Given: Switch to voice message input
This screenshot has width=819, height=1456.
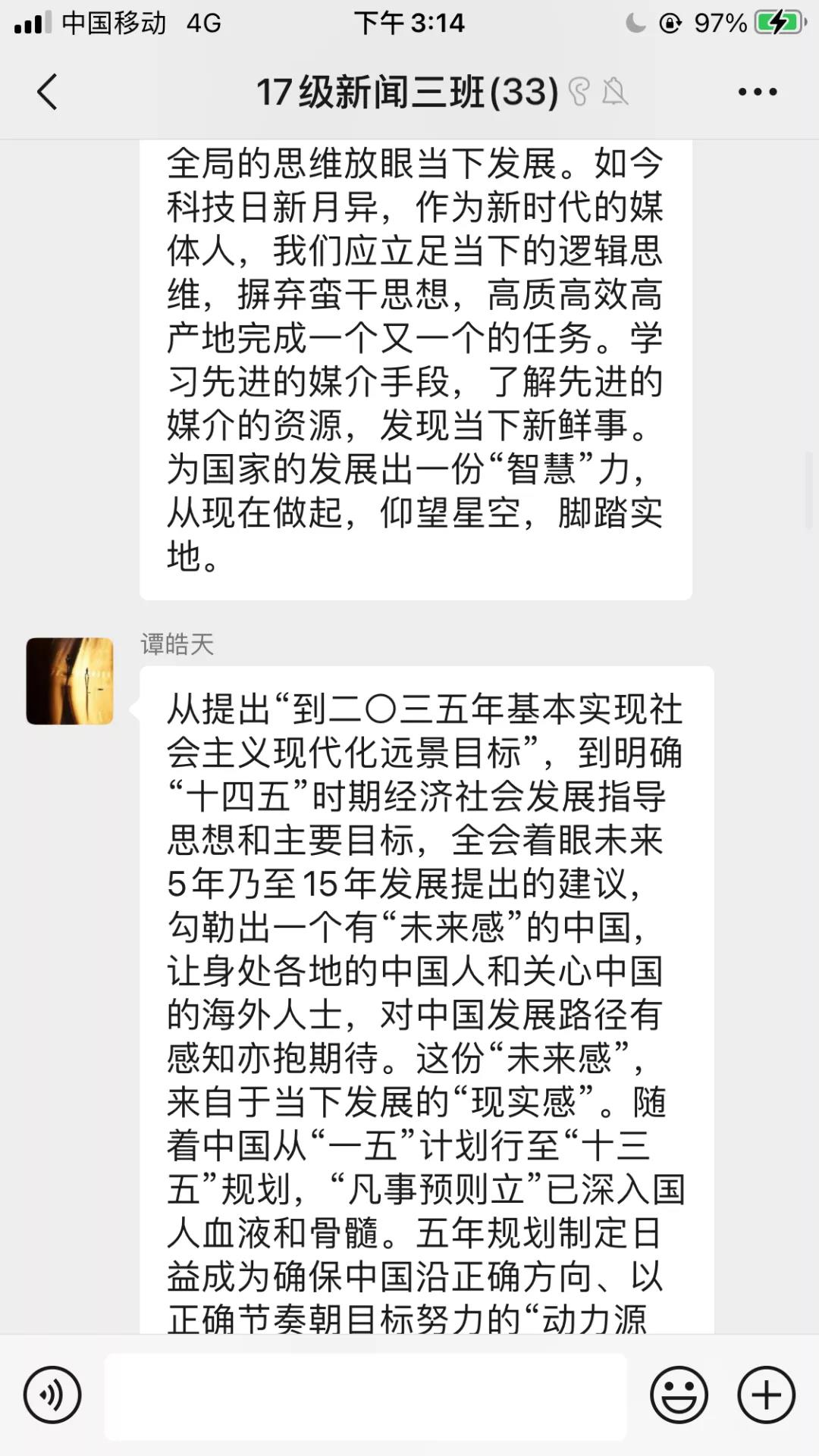Looking at the screenshot, I should [x=52, y=1395].
